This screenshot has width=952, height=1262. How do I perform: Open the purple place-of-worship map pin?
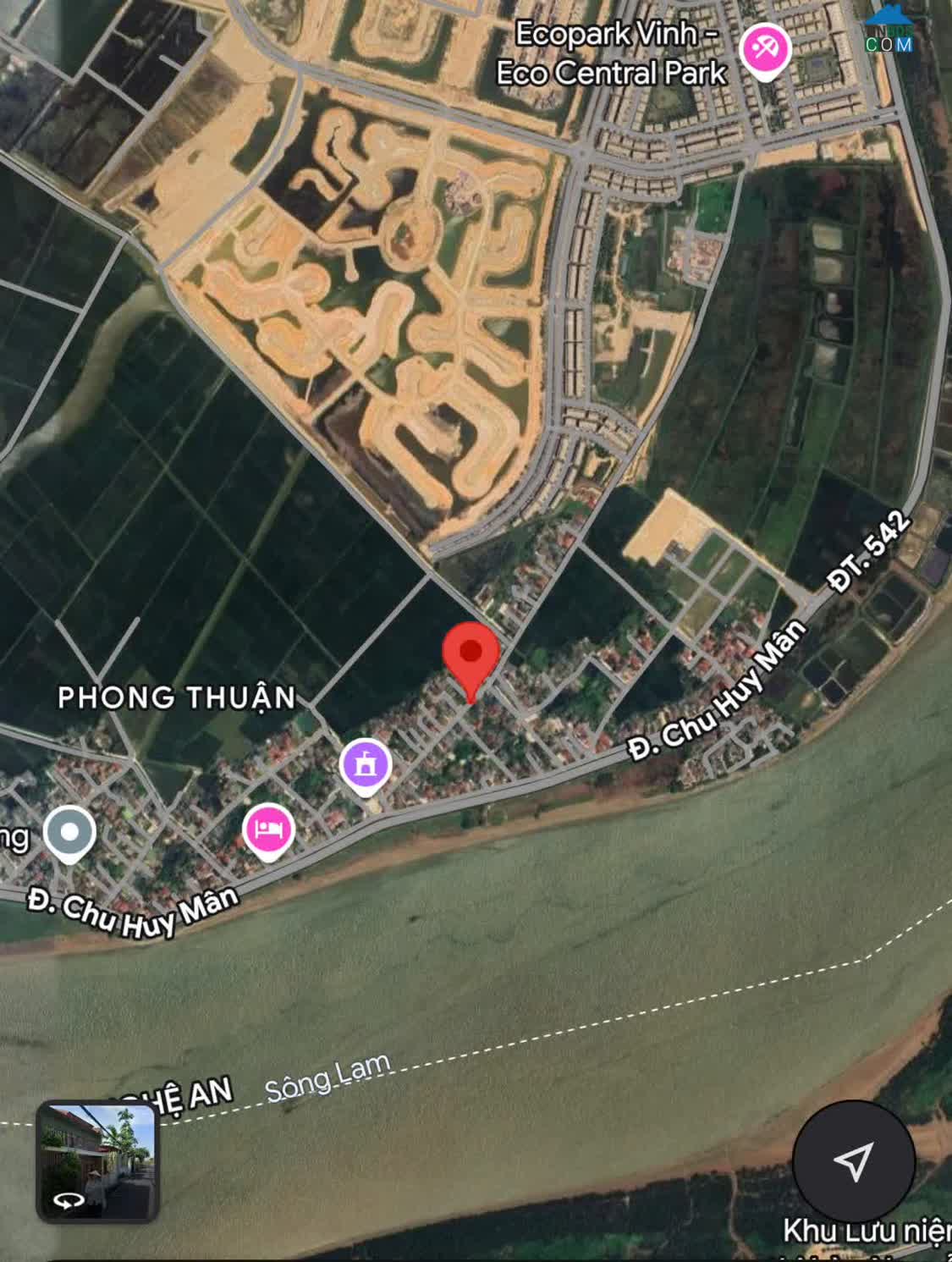click(365, 764)
